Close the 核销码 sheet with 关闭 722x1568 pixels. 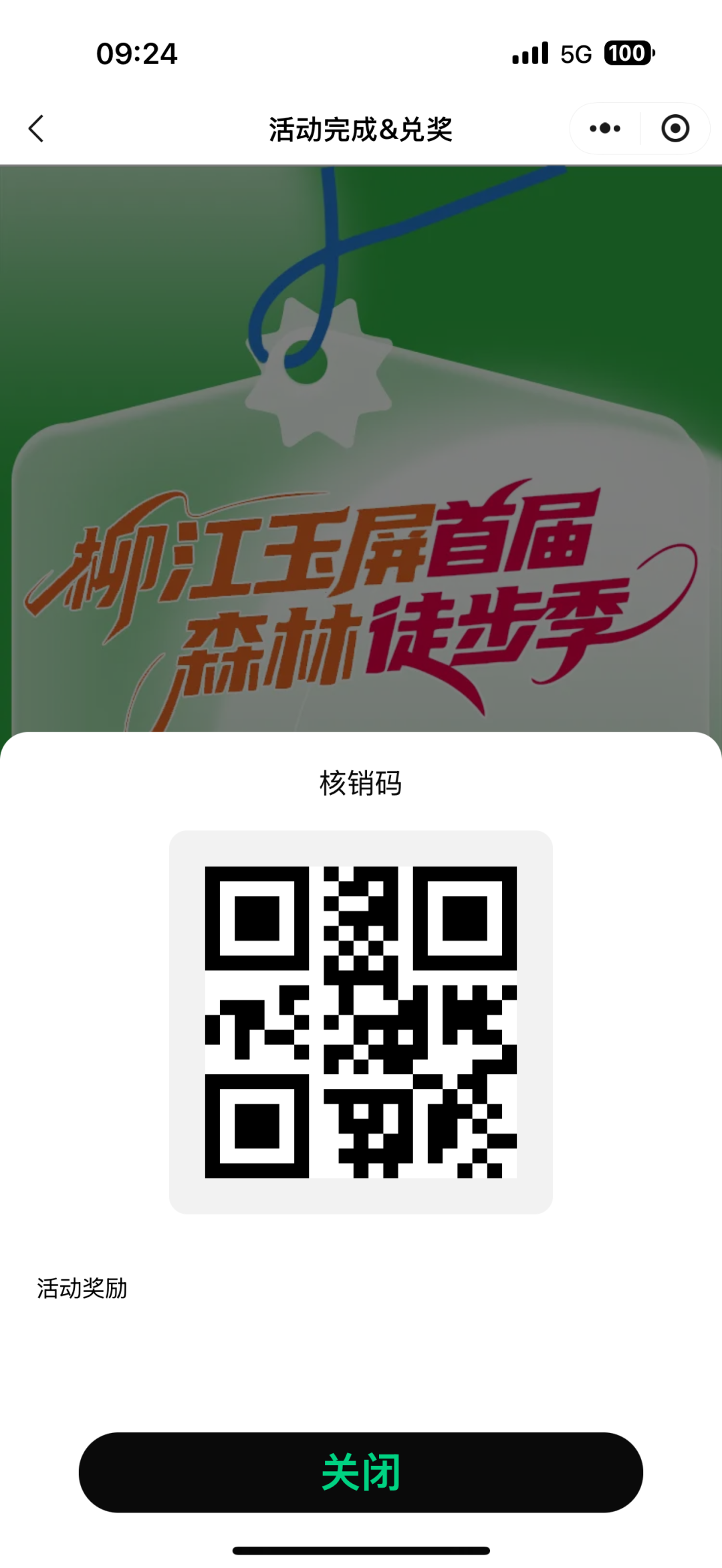[x=361, y=1472]
